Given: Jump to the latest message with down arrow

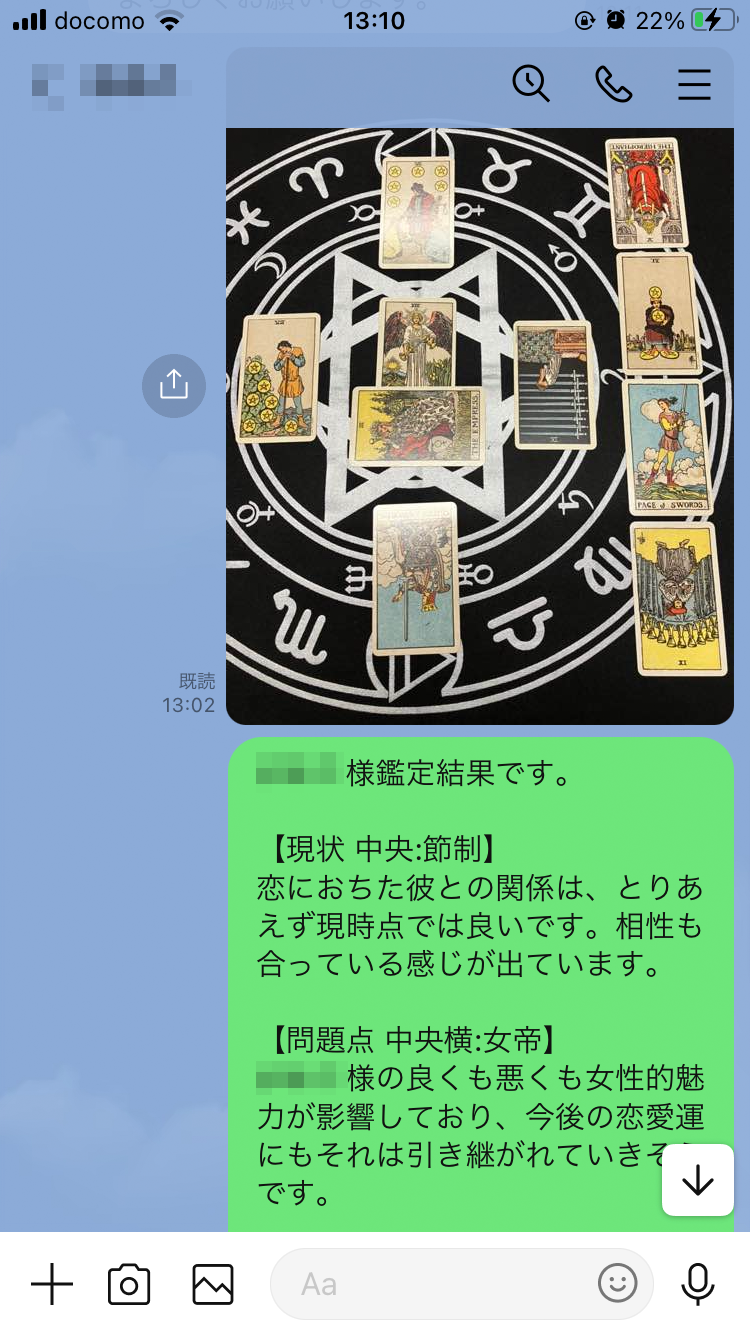Looking at the screenshot, I should click(x=697, y=1180).
